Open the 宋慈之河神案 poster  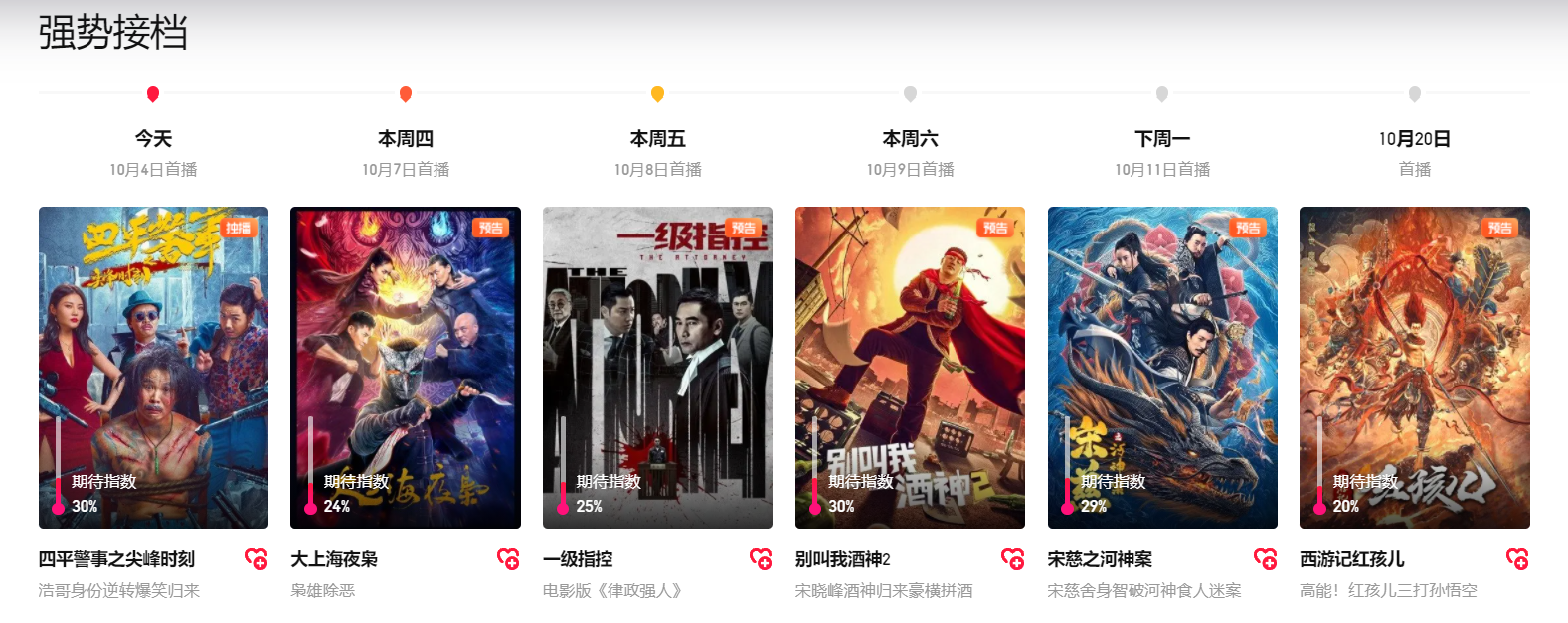pyautogui.click(x=1162, y=367)
